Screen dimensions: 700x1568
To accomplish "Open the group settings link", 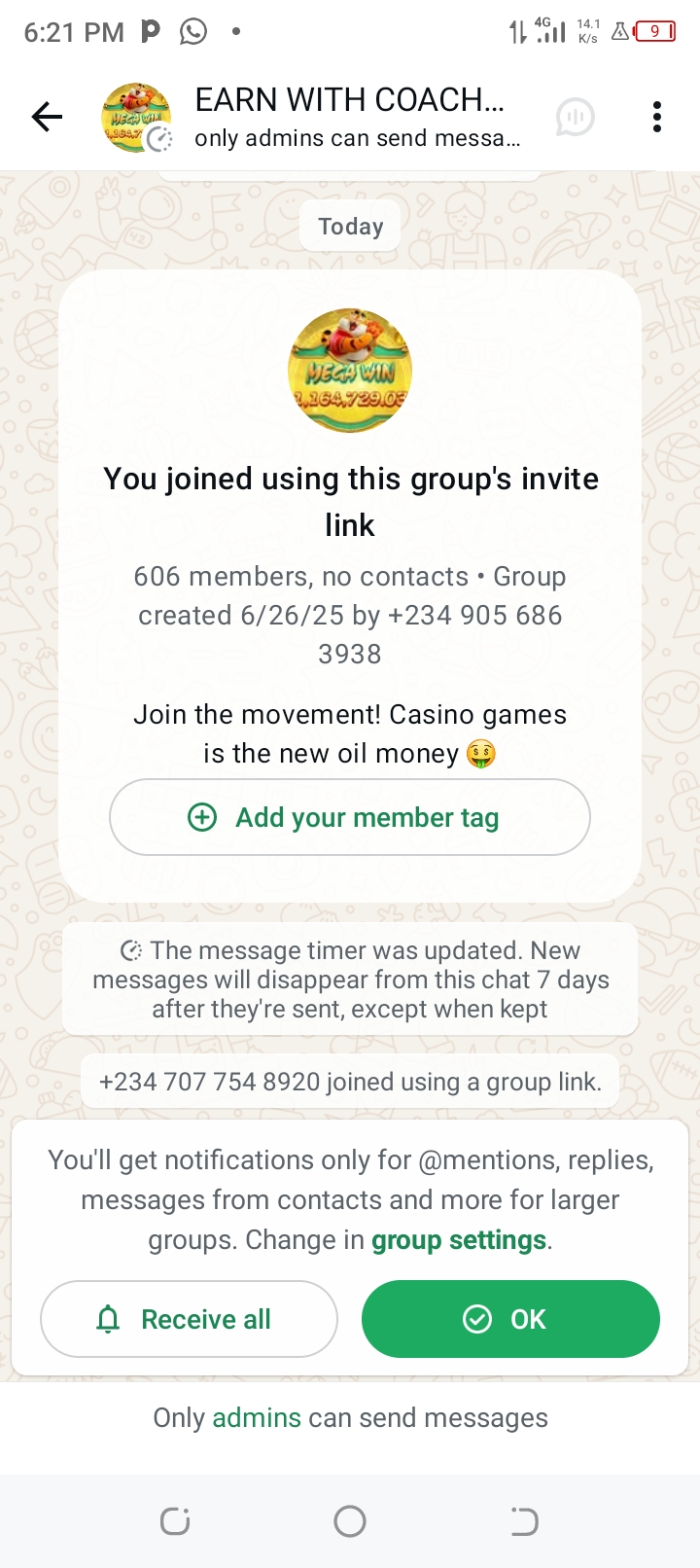I will 459,1240.
